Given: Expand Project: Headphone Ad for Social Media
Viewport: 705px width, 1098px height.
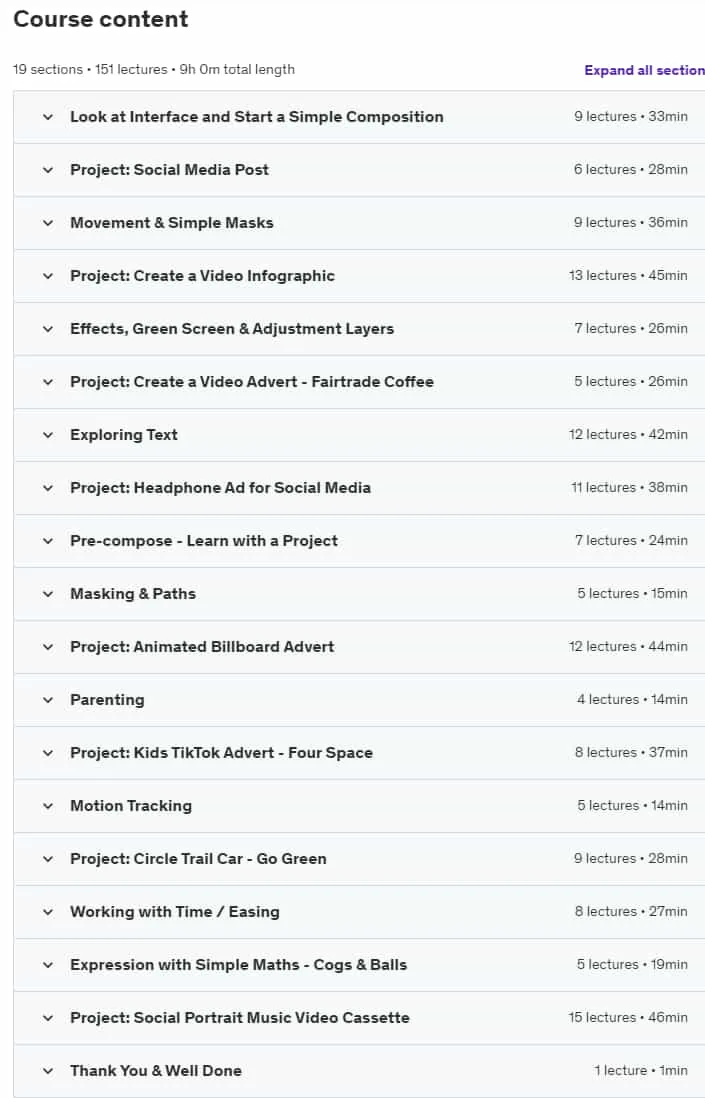Looking at the screenshot, I should point(359,488).
